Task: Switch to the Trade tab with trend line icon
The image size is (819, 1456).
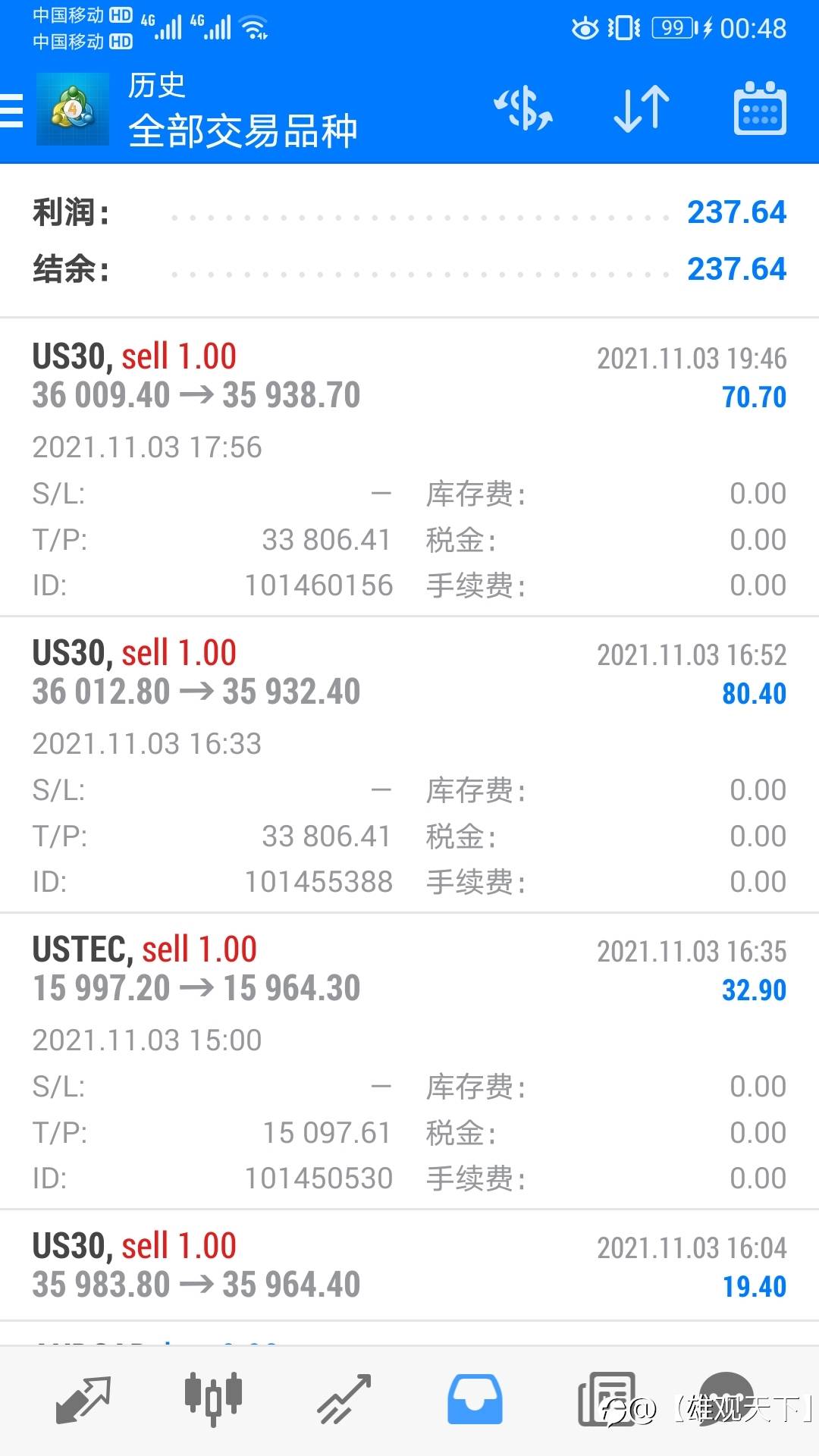Action: pyautogui.click(x=344, y=1400)
